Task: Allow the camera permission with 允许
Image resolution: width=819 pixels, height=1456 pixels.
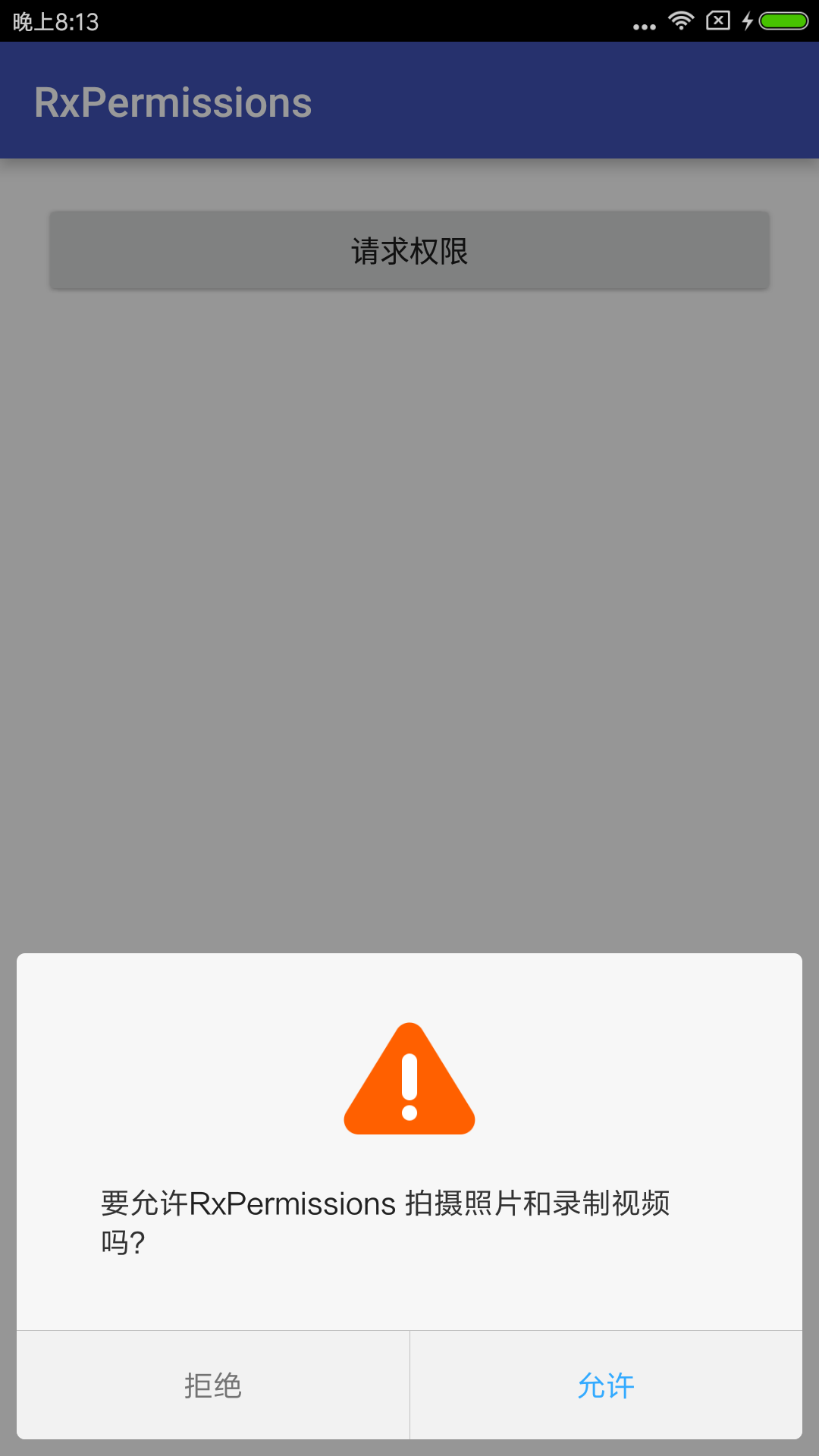Action: (x=606, y=1385)
